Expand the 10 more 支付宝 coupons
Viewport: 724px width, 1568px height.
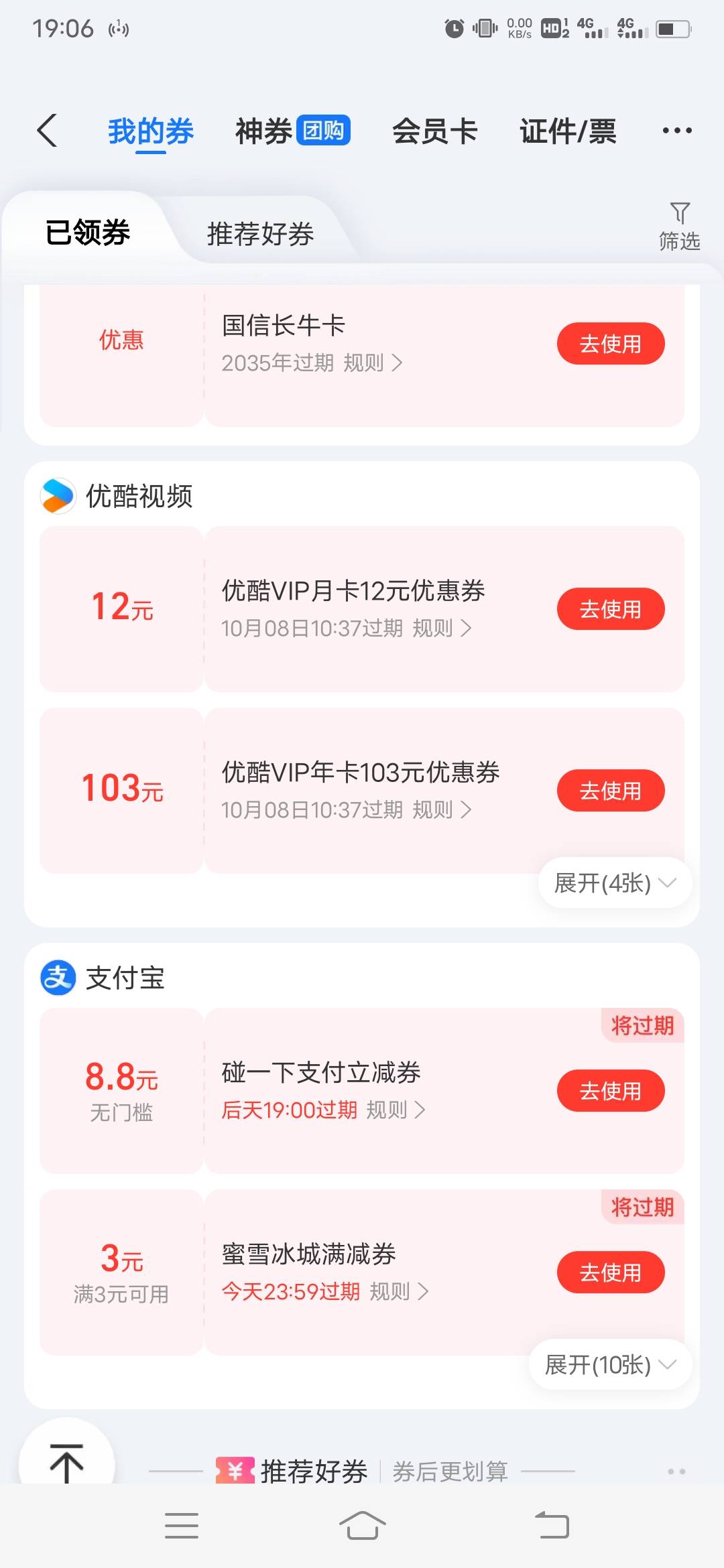(610, 1365)
